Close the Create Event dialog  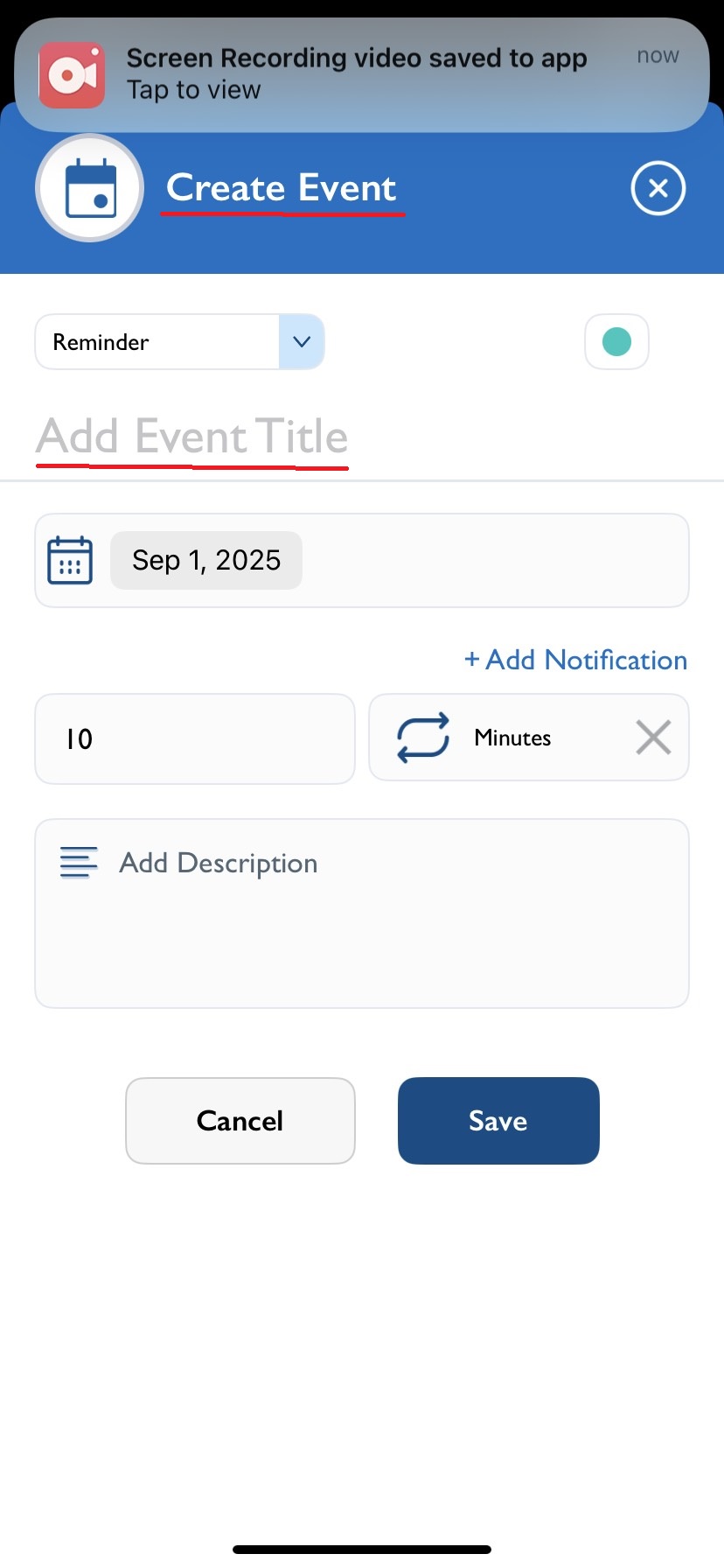tap(658, 188)
